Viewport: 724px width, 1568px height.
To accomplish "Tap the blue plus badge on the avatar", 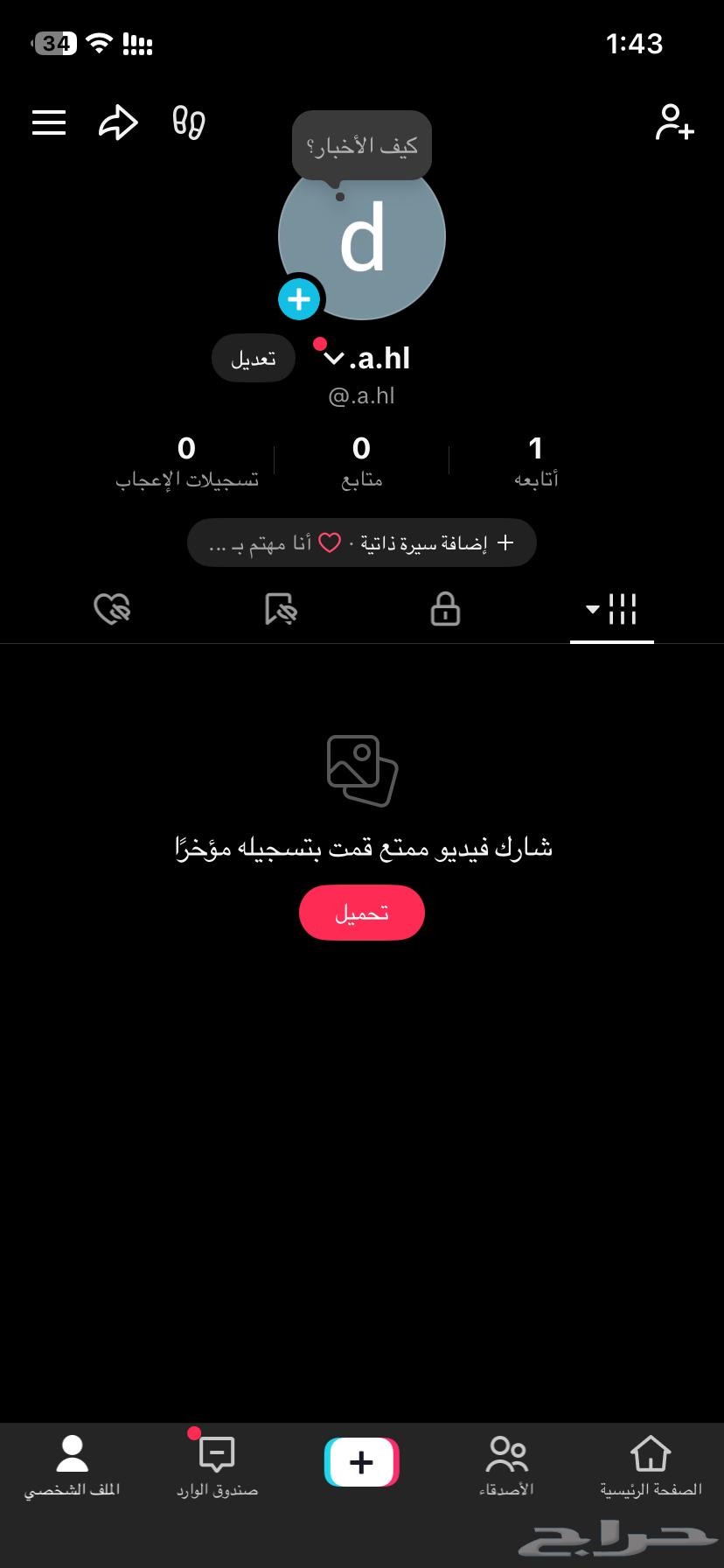I will tap(299, 298).
